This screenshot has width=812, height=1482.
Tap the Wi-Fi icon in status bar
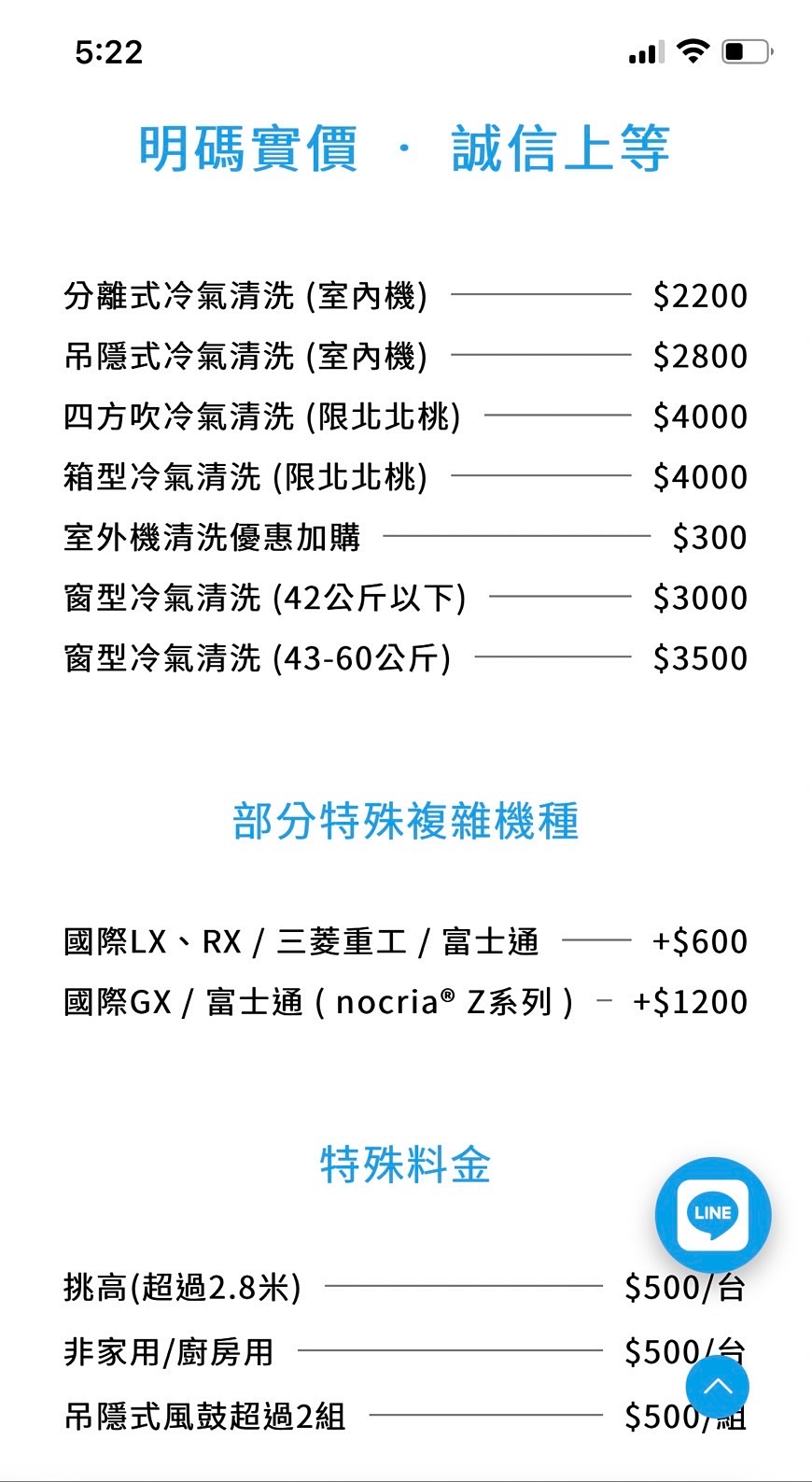[692, 51]
